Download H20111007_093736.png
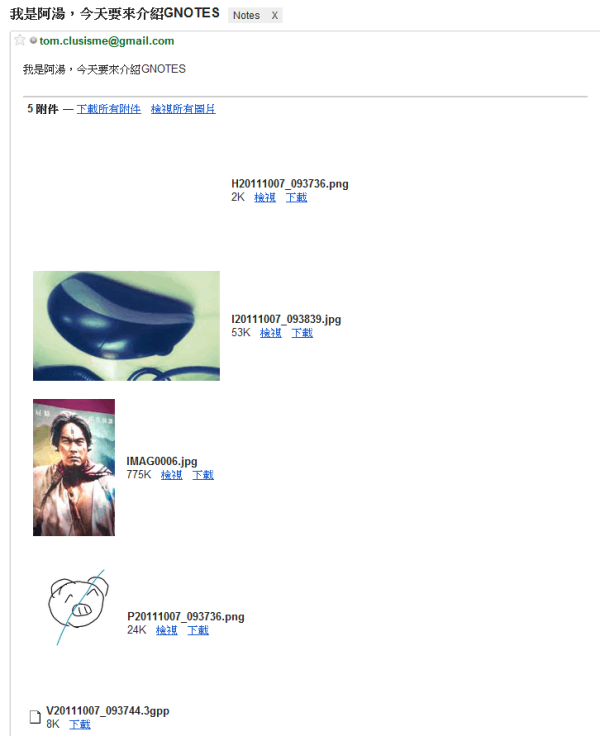Image resolution: width=600 pixels, height=736 pixels. point(296,198)
